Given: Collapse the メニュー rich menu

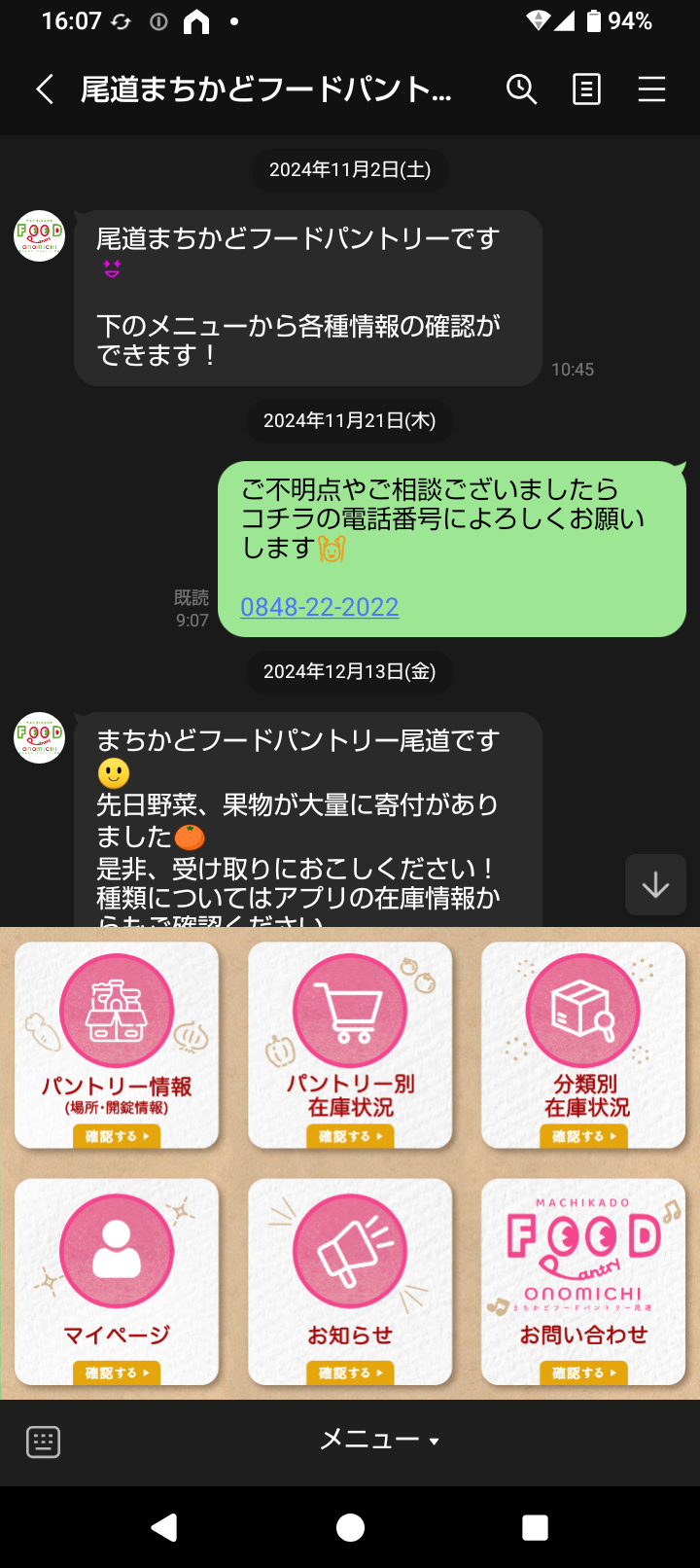Looking at the screenshot, I should tap(379, 1441).
